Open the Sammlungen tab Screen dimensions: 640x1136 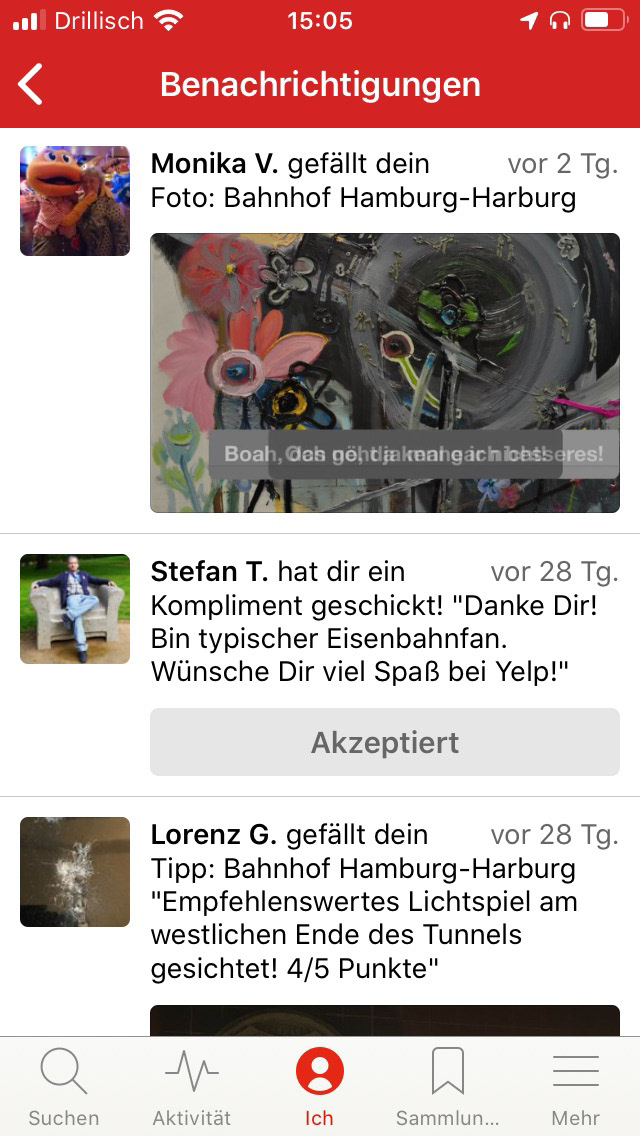coord(447,1087)
